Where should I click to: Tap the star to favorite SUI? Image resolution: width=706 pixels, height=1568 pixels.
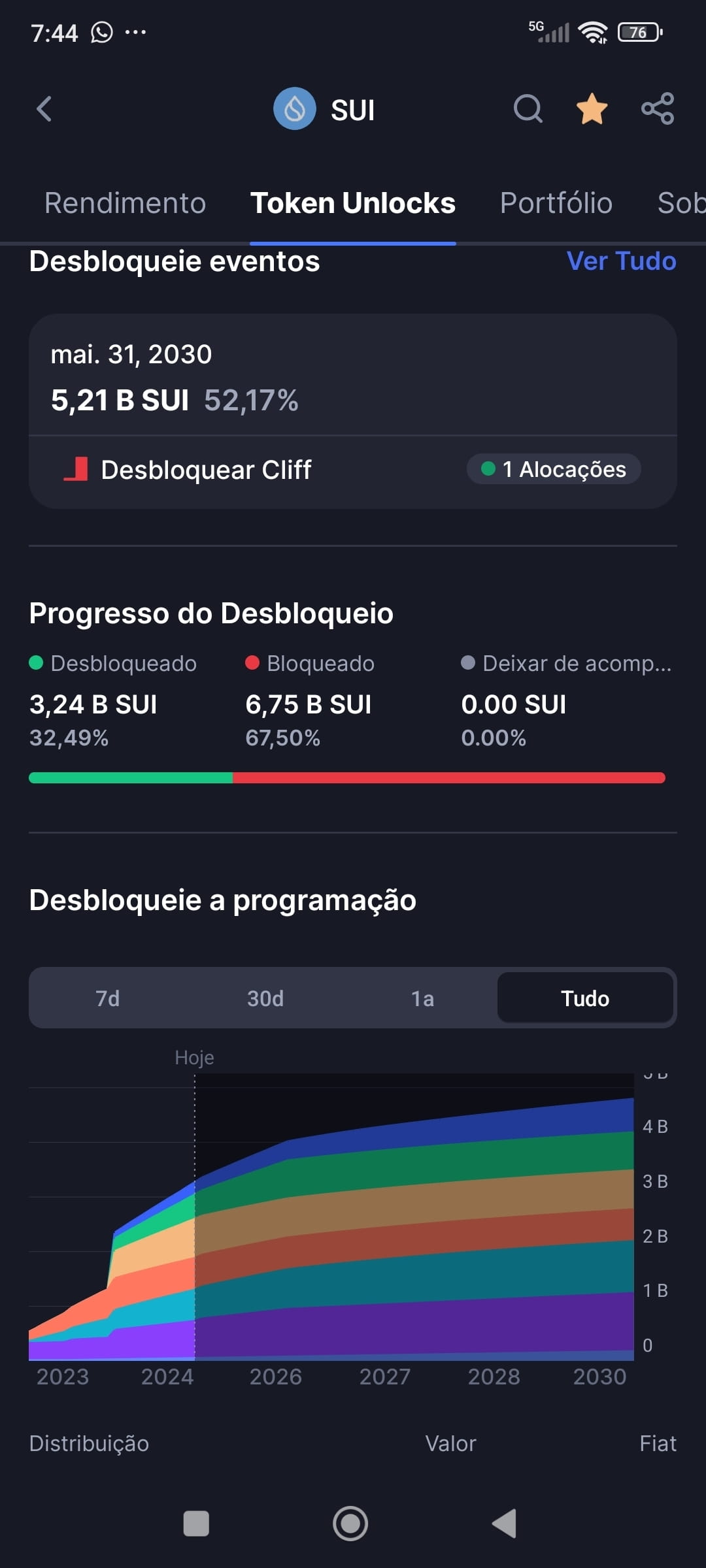(x=592, y=109)
